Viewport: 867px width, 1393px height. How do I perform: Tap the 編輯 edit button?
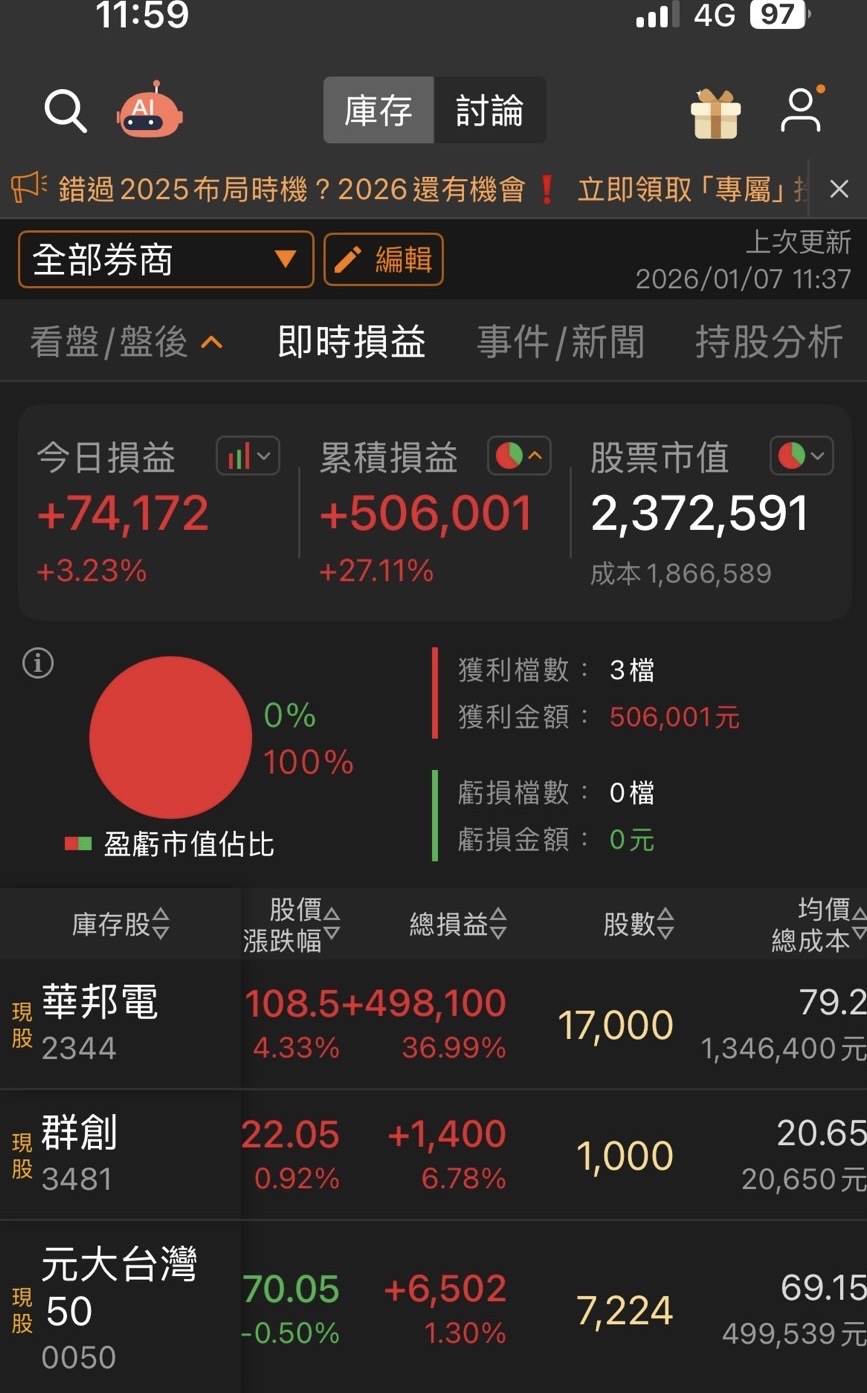[384, 260]
